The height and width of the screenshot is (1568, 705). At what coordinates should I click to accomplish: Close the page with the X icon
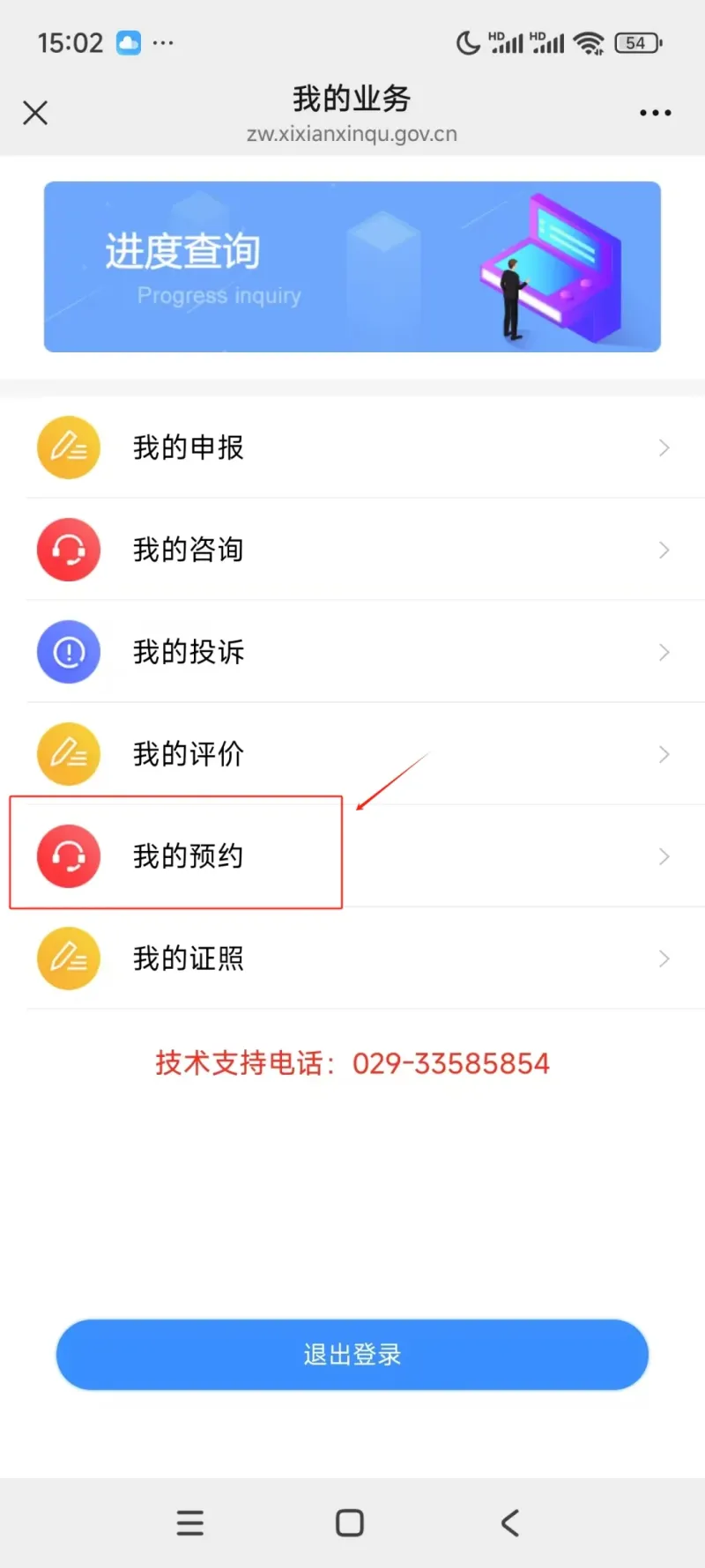35,113
